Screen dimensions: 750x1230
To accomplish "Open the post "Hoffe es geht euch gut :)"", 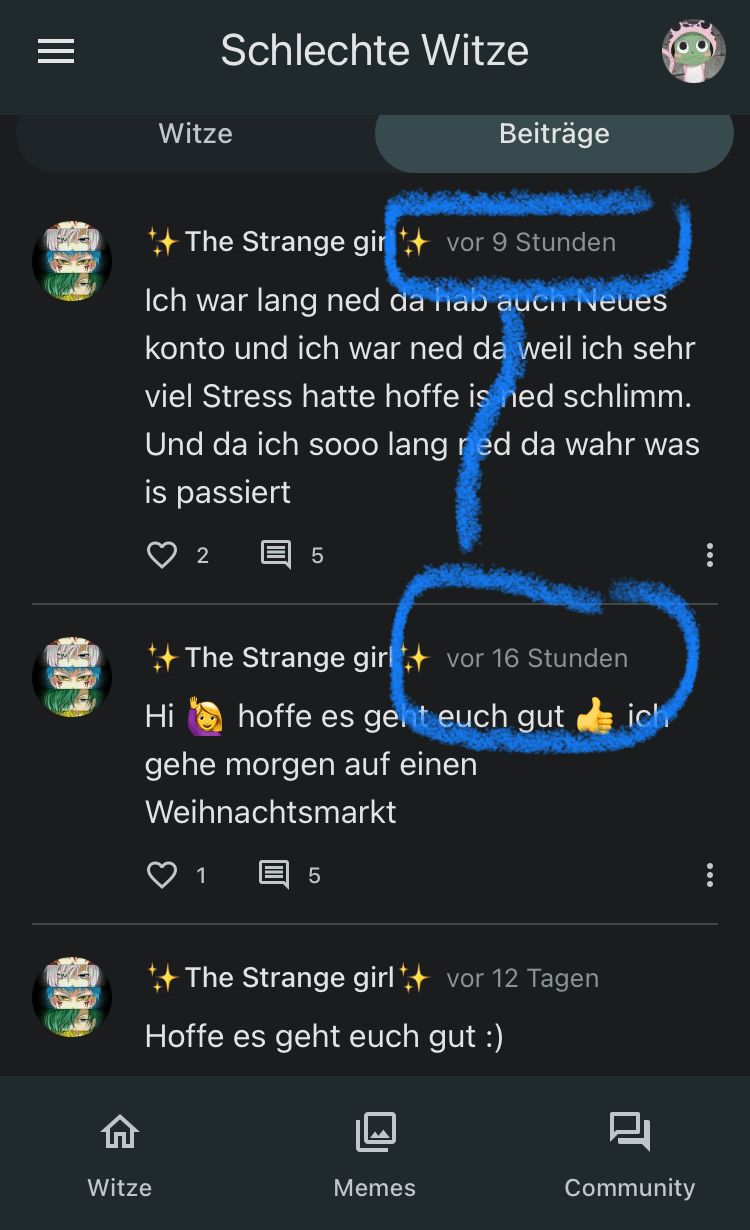I will coord(324,1036).
